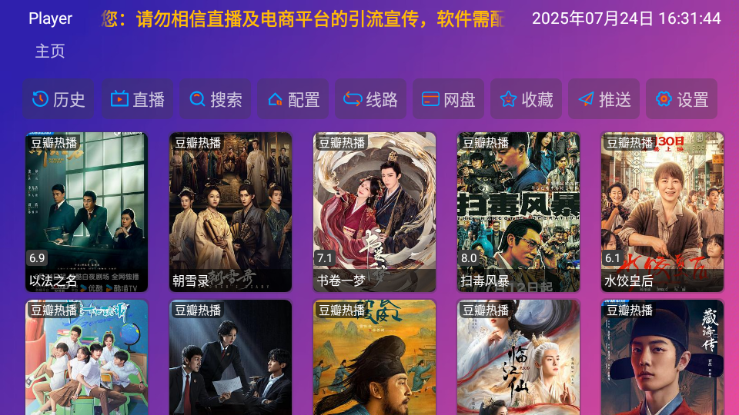Open 设置 settings

point(681,99)
